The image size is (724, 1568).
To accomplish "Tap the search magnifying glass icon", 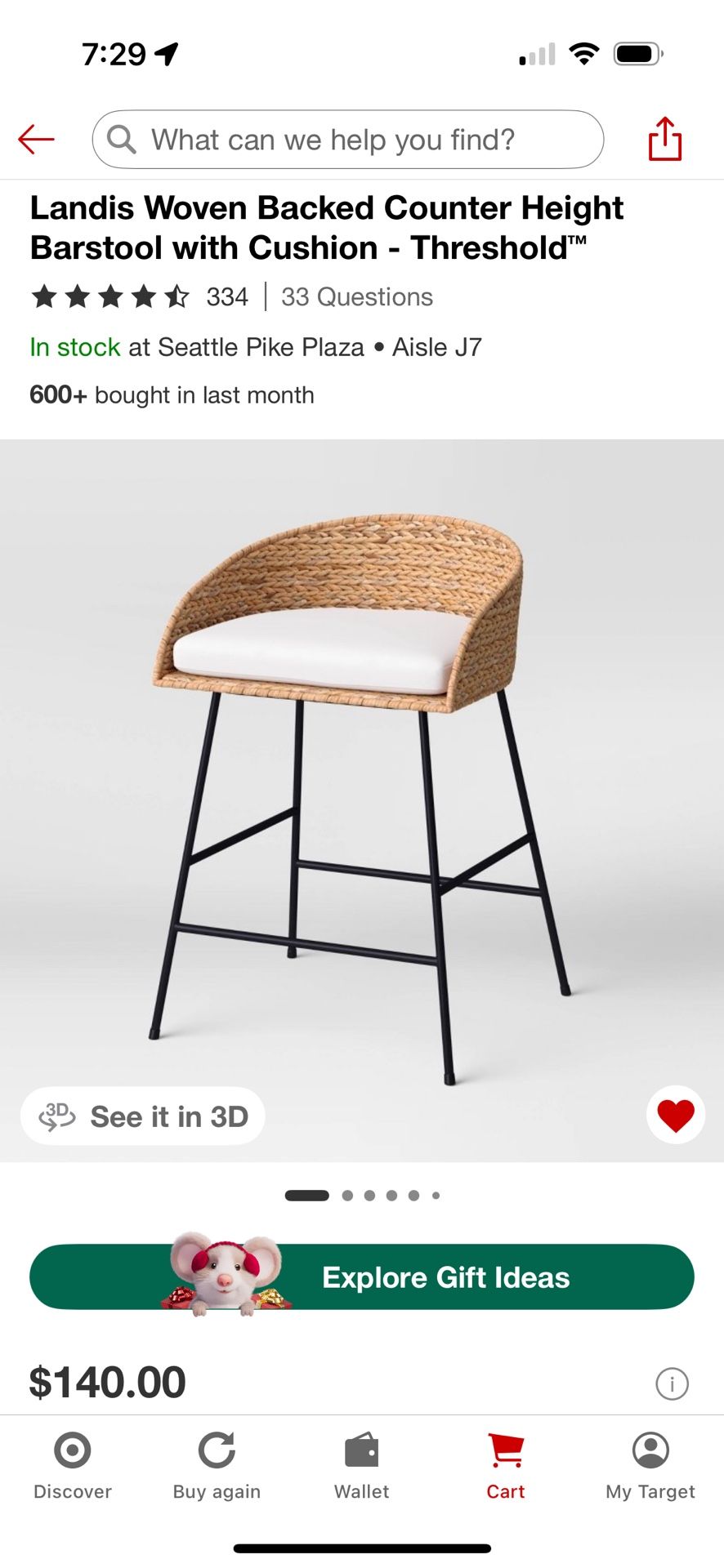I will pyautogui.click(x=121, y=139).
